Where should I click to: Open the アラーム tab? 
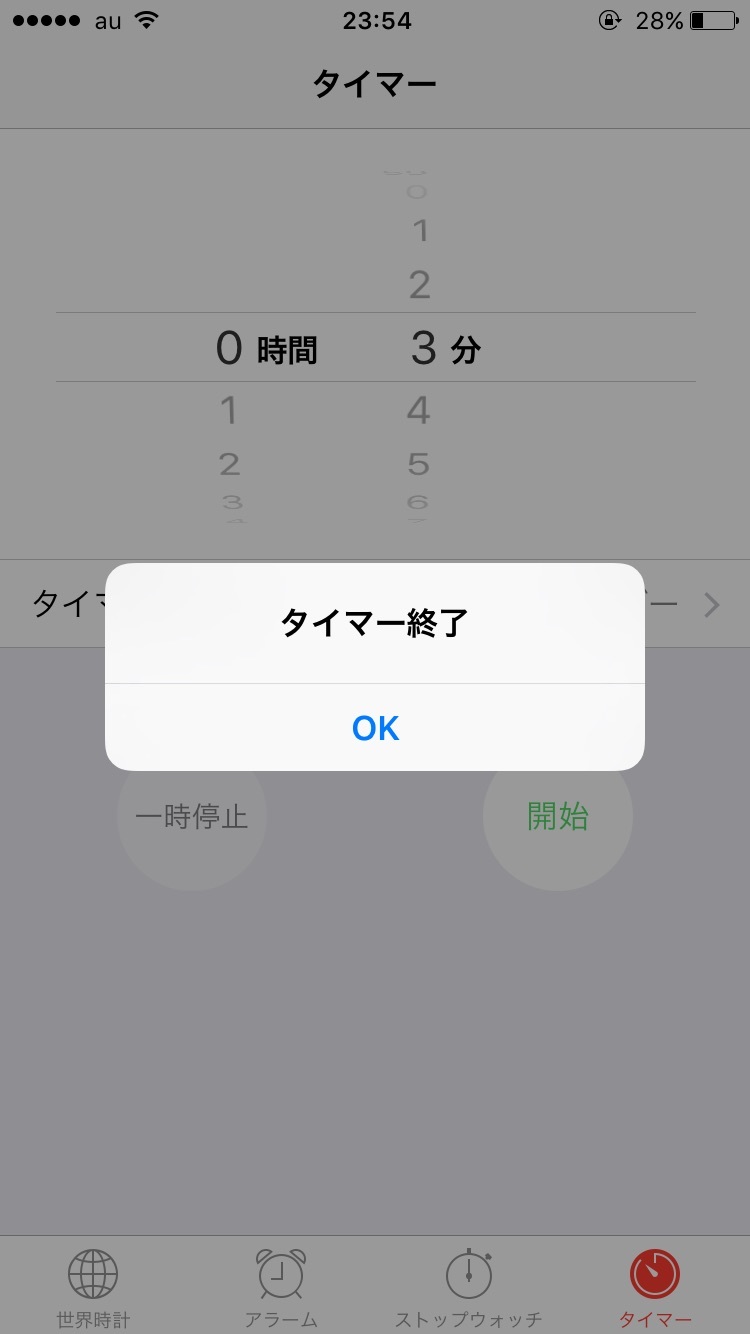tap(281, 1288)
